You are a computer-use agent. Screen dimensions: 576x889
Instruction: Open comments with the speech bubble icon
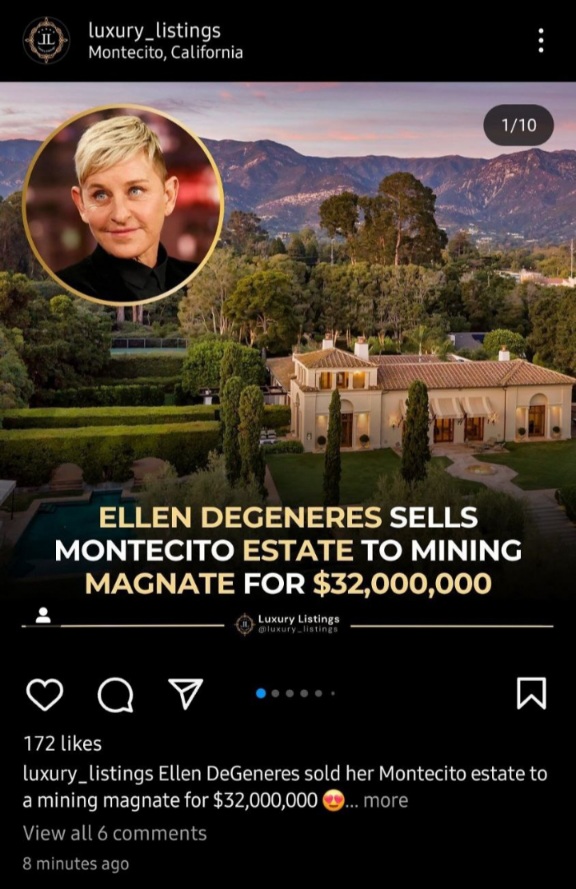click(115, 694)
